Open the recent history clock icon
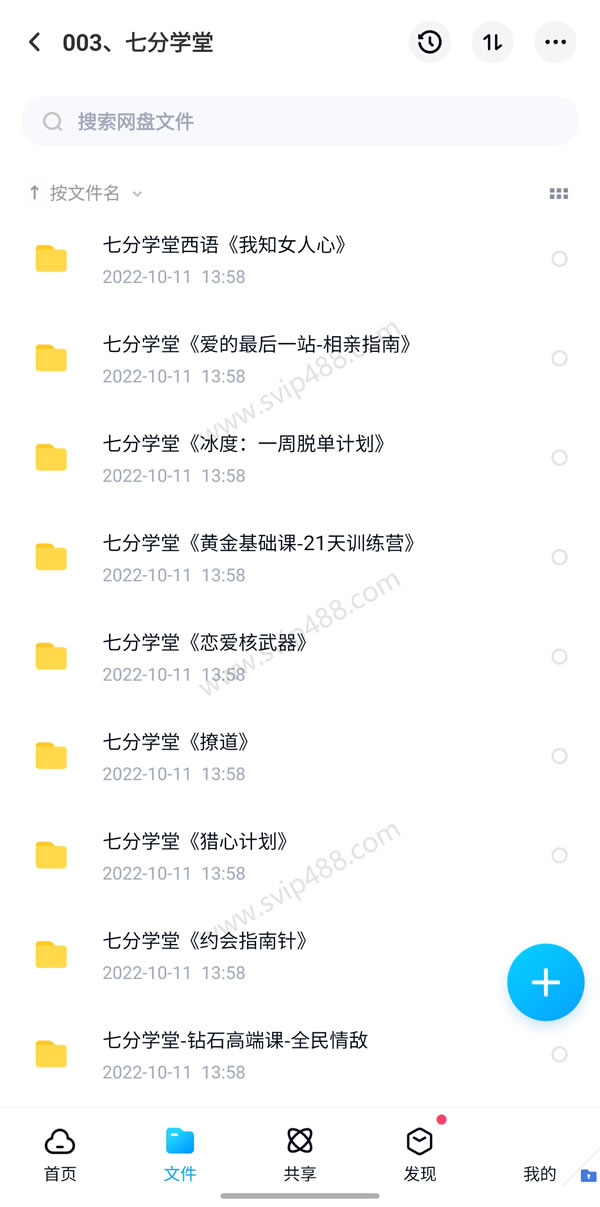 click(430, 42)
